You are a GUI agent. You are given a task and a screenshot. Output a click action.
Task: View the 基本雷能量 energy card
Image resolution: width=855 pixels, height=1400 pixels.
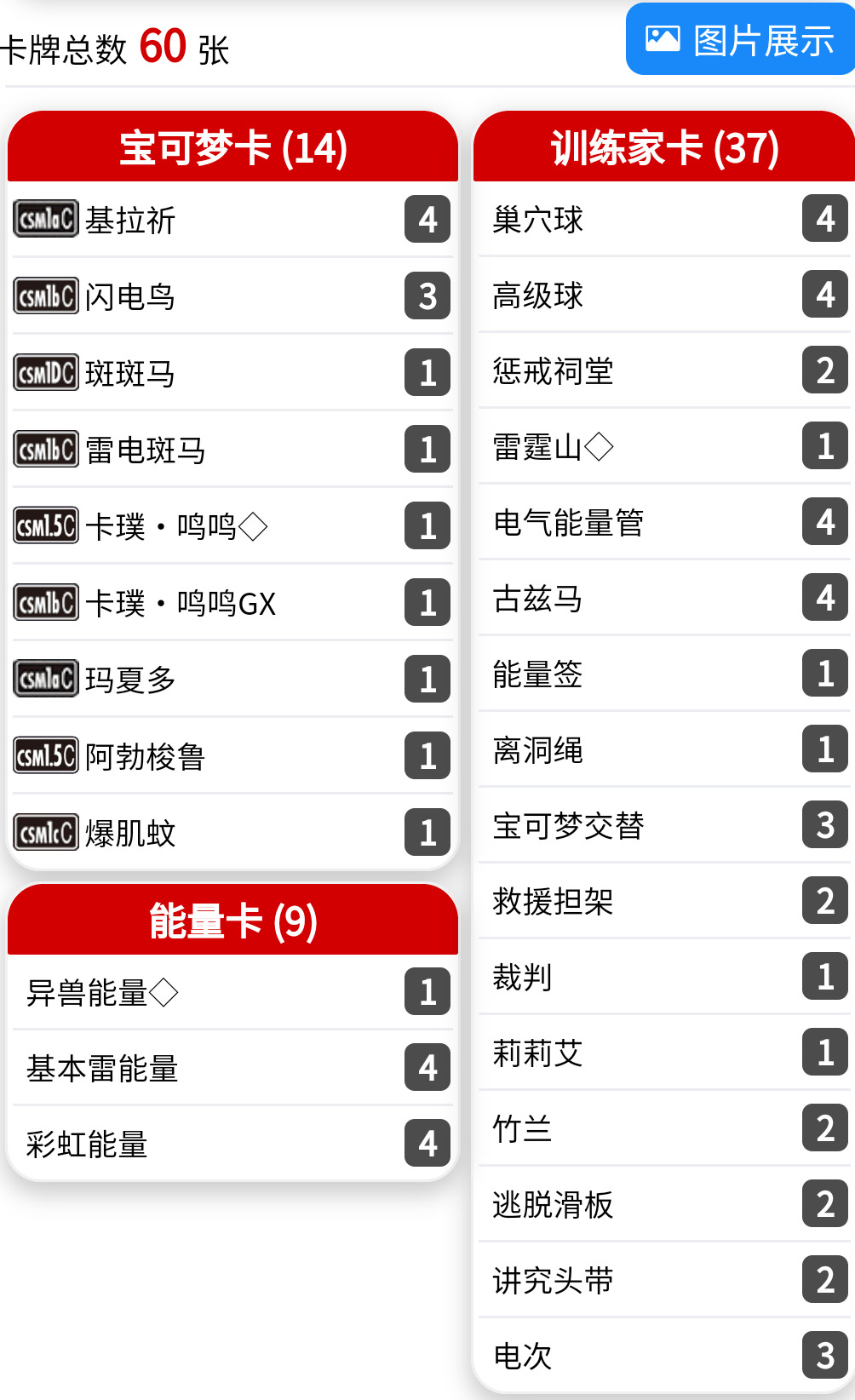point(232,1068)
